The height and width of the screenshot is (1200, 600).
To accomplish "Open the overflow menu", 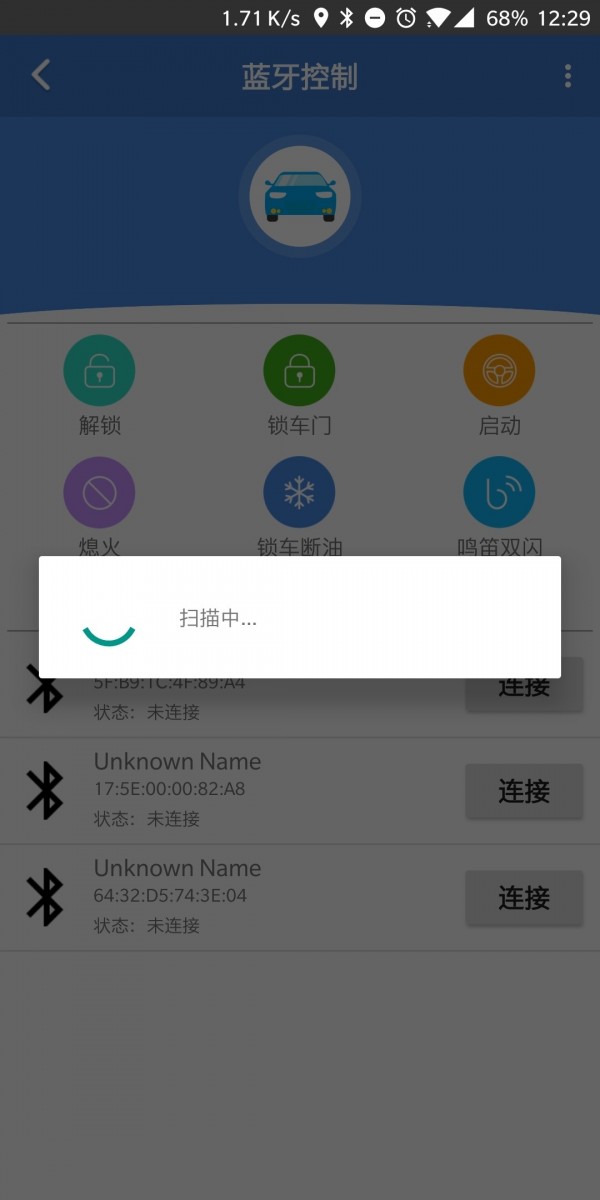I will tap(567, 76).
